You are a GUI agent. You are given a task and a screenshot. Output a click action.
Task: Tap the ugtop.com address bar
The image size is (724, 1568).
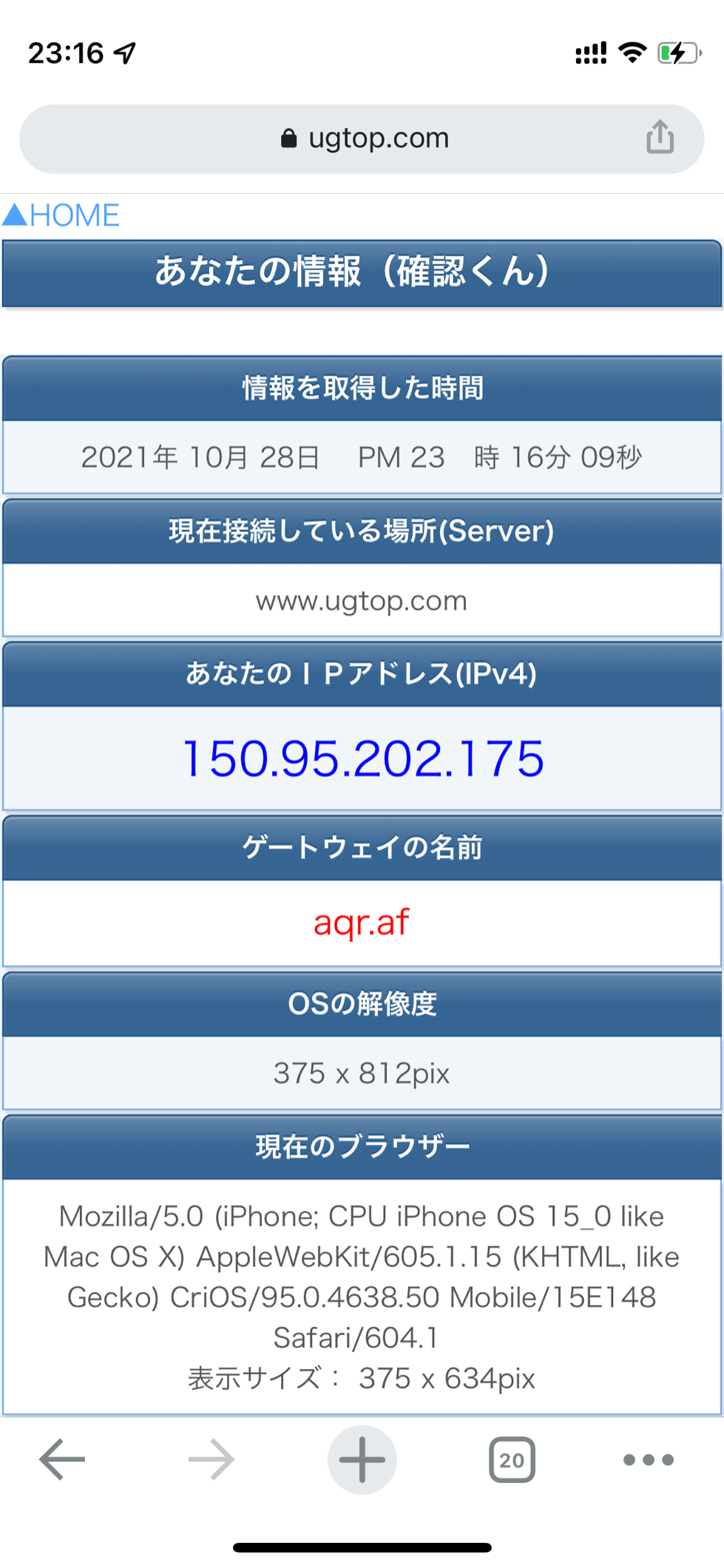click(x=362, y=138)
